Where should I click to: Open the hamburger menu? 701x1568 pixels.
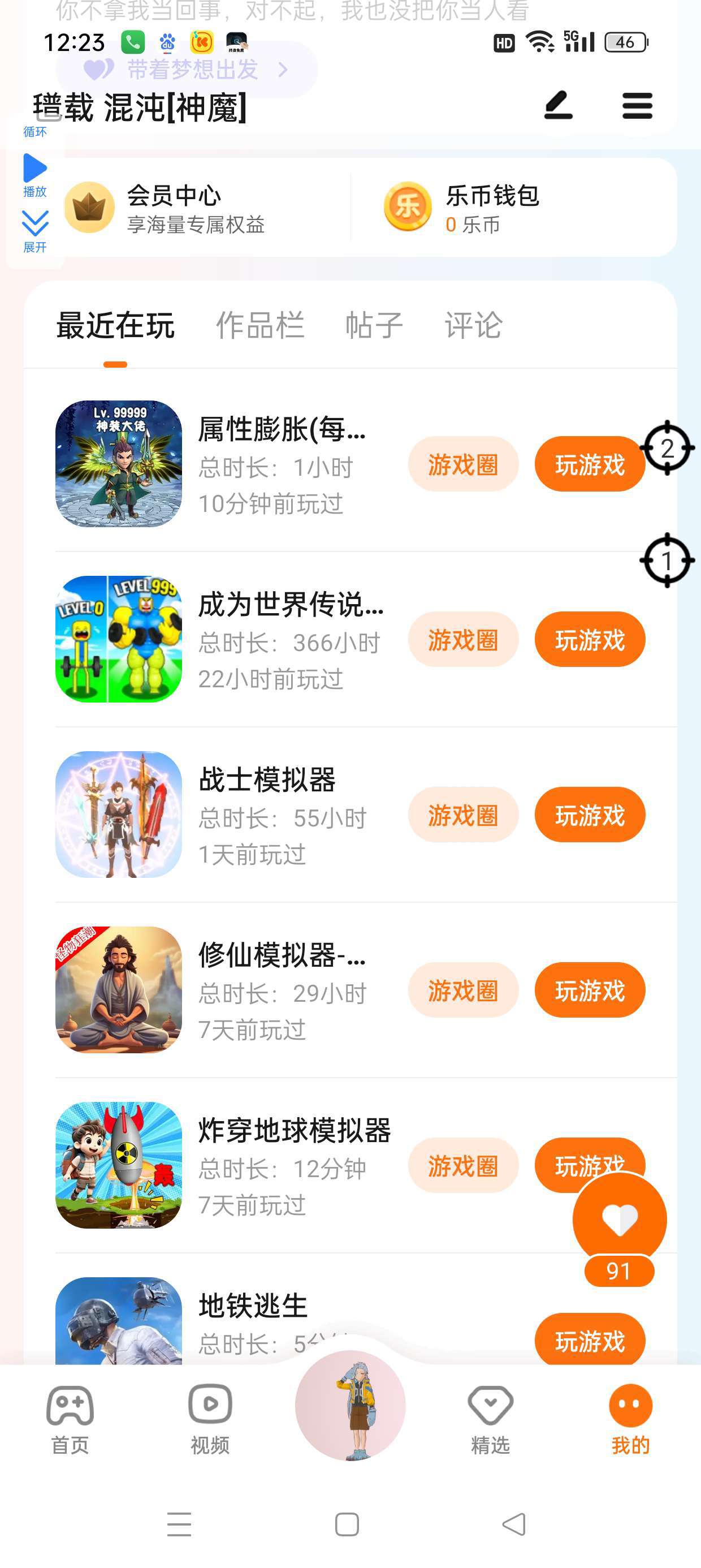pyautogui.click(x=637, y=106)
